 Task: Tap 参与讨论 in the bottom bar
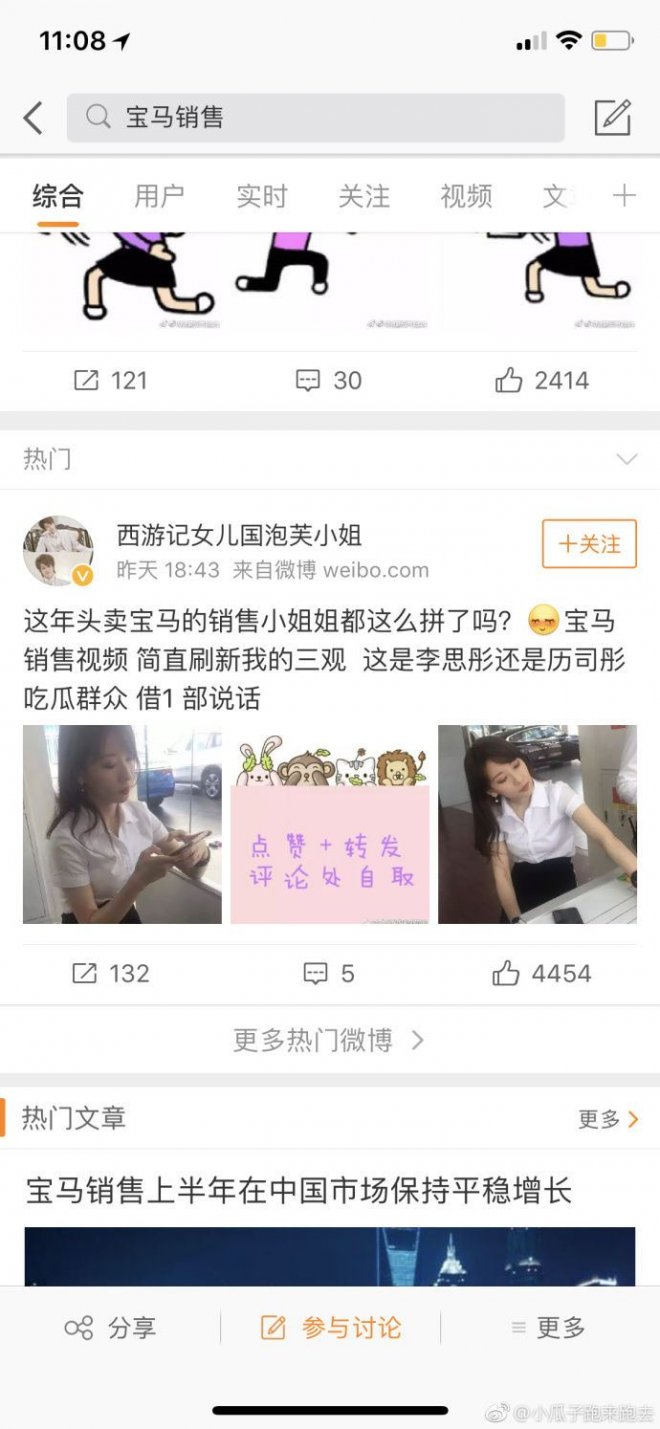(330, 1328)
